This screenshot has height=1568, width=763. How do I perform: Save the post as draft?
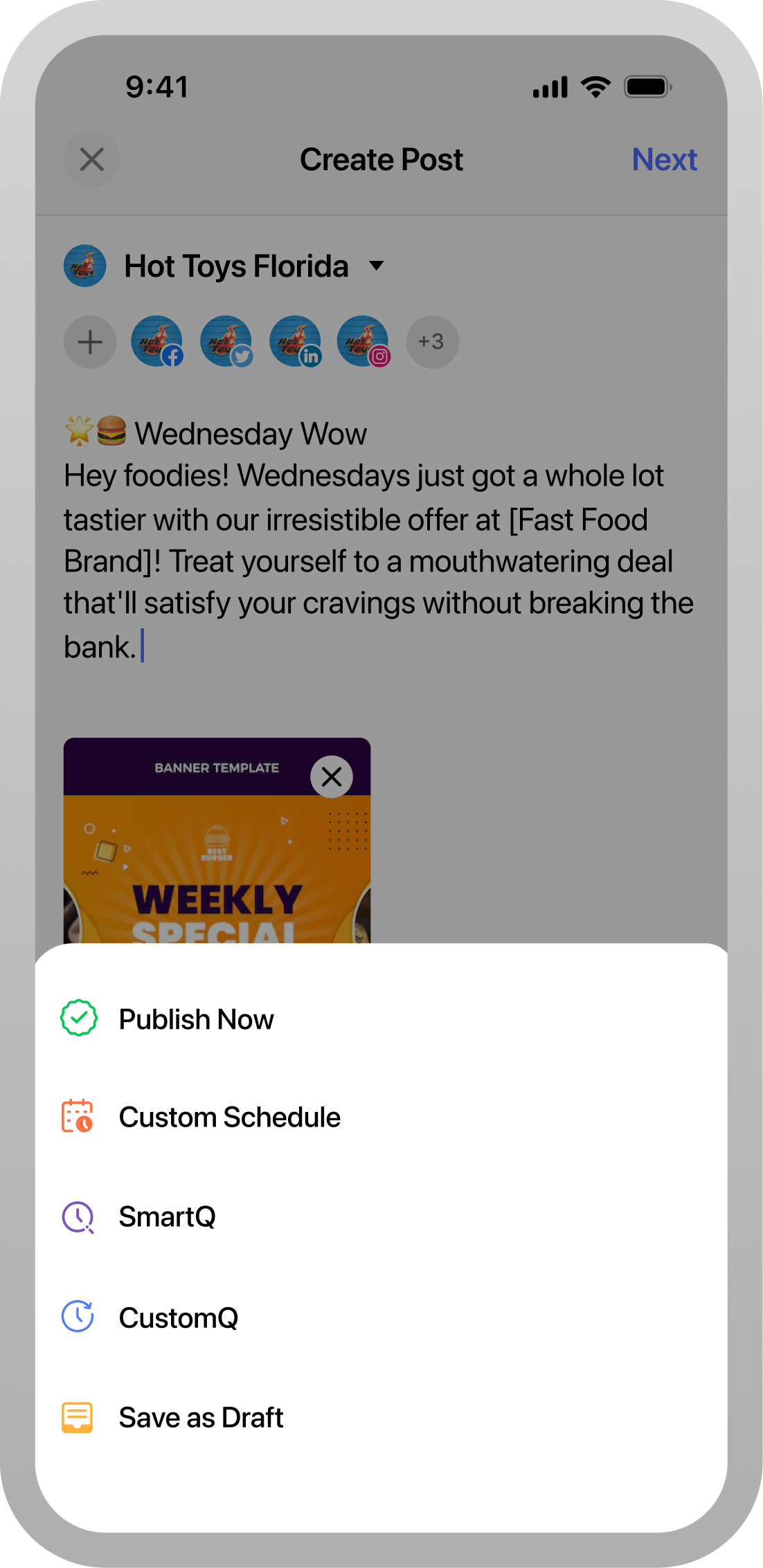(x=201, y=1418)
